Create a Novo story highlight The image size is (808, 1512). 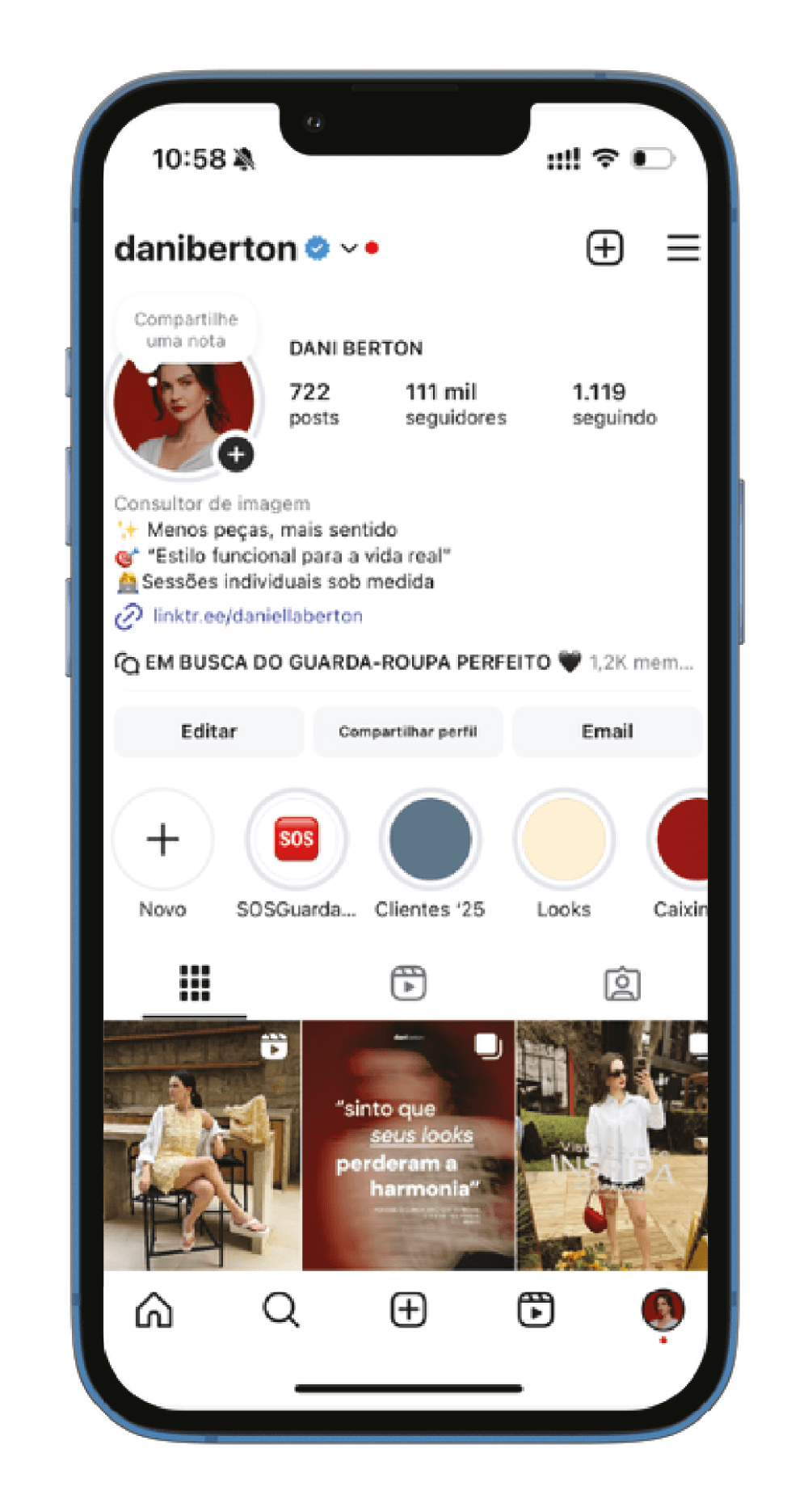pyautogui.click(x=162, y=840)
